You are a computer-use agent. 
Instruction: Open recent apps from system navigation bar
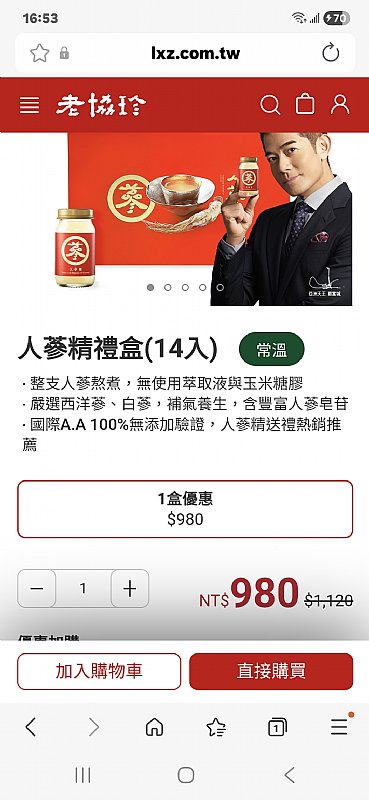[x=83, y=775]
